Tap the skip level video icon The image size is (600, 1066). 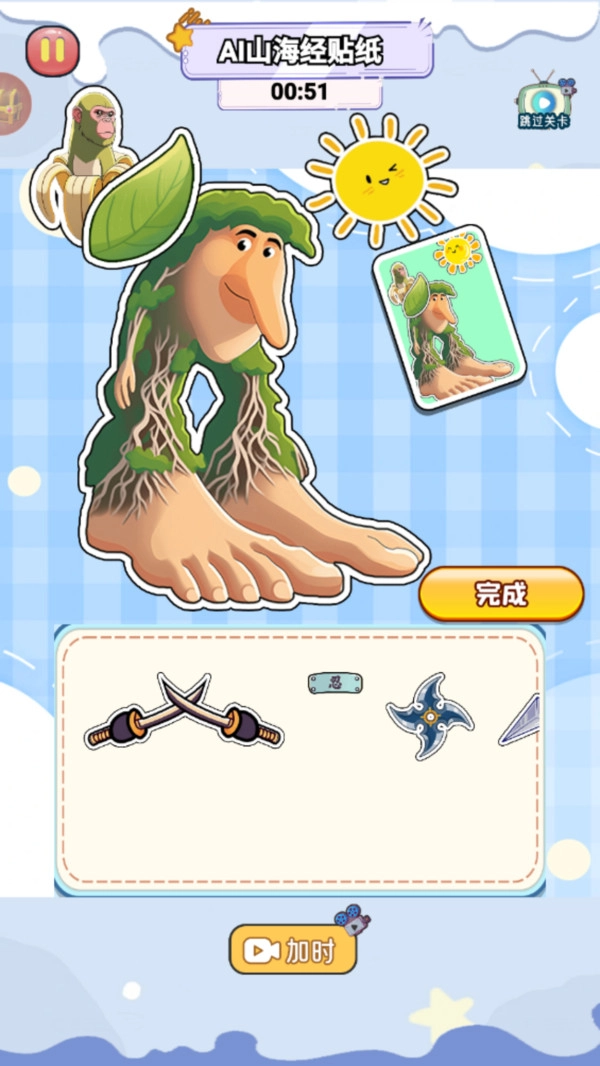click(x=545, y=102)
